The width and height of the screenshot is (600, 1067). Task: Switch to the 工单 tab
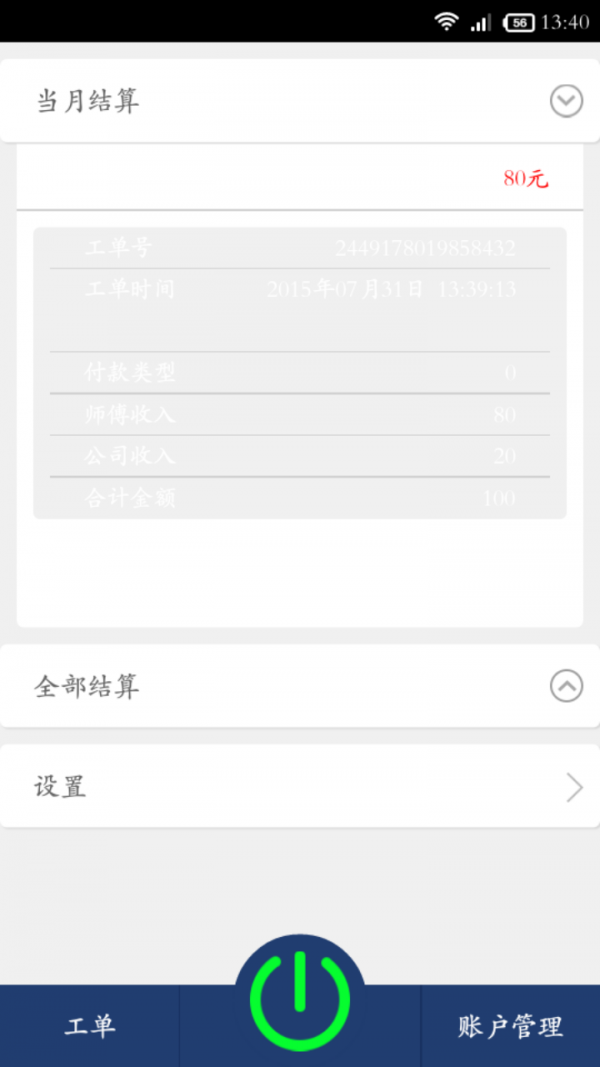click(x=90, y=1026)
